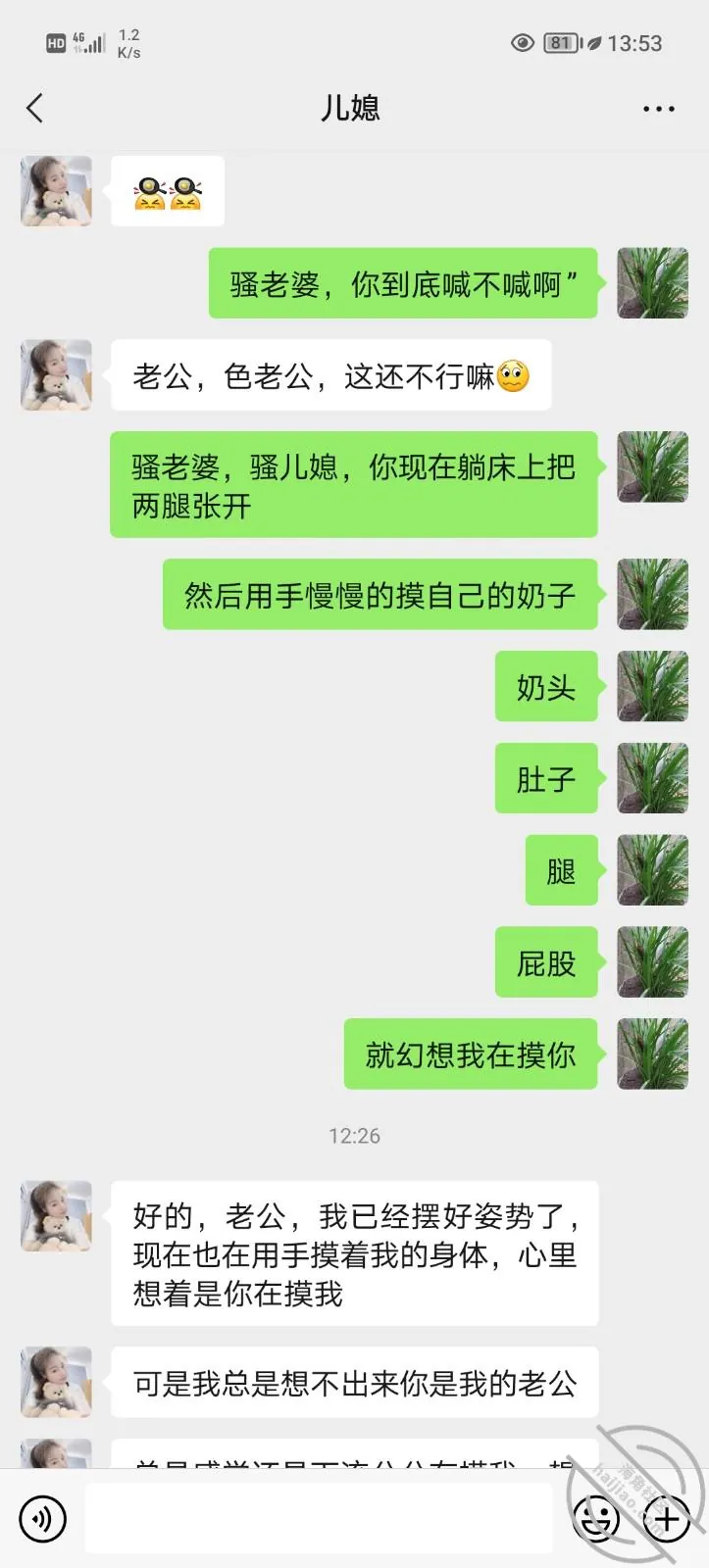Go back from the chat
Viewport: 709px width, 1568px height.
(x=35, y=108)
